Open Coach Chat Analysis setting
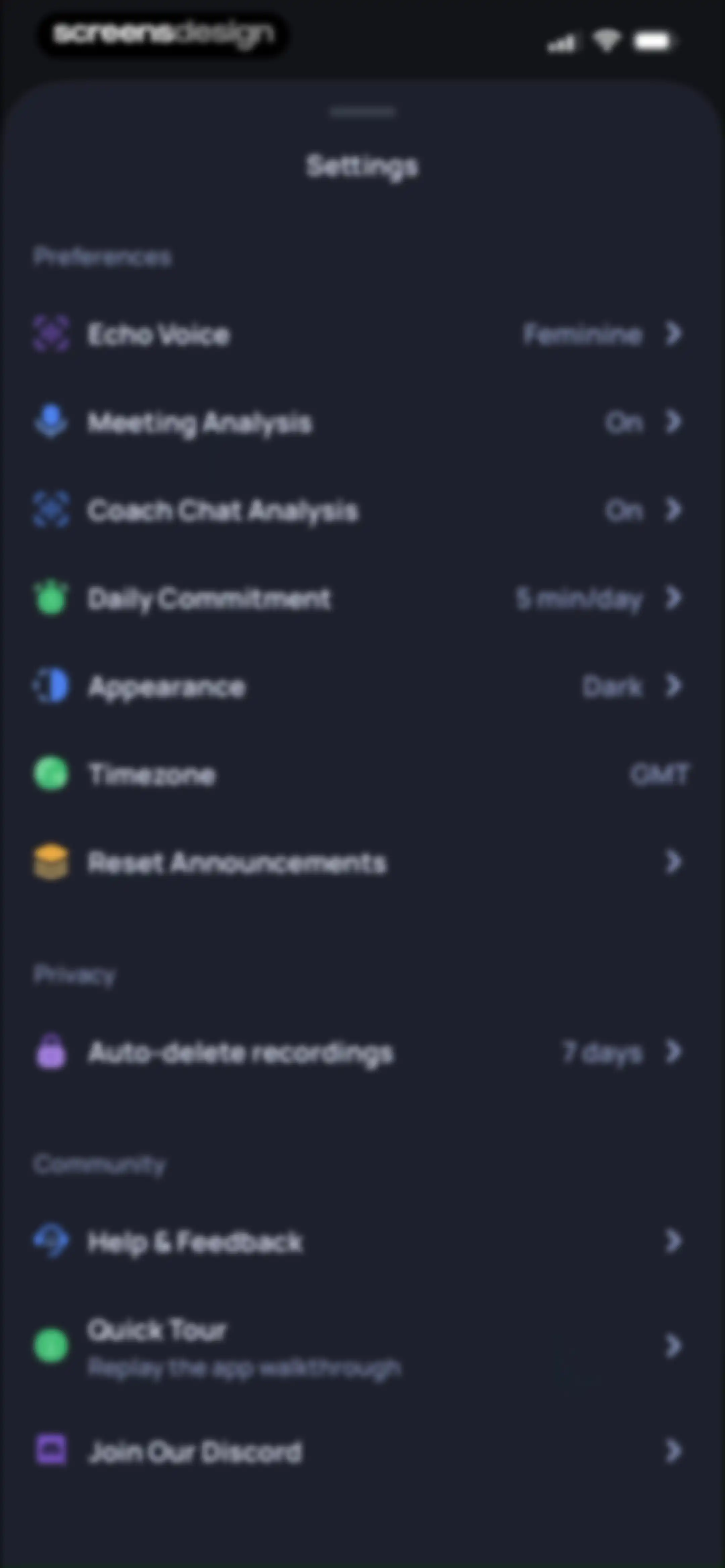 coord(362,510)
